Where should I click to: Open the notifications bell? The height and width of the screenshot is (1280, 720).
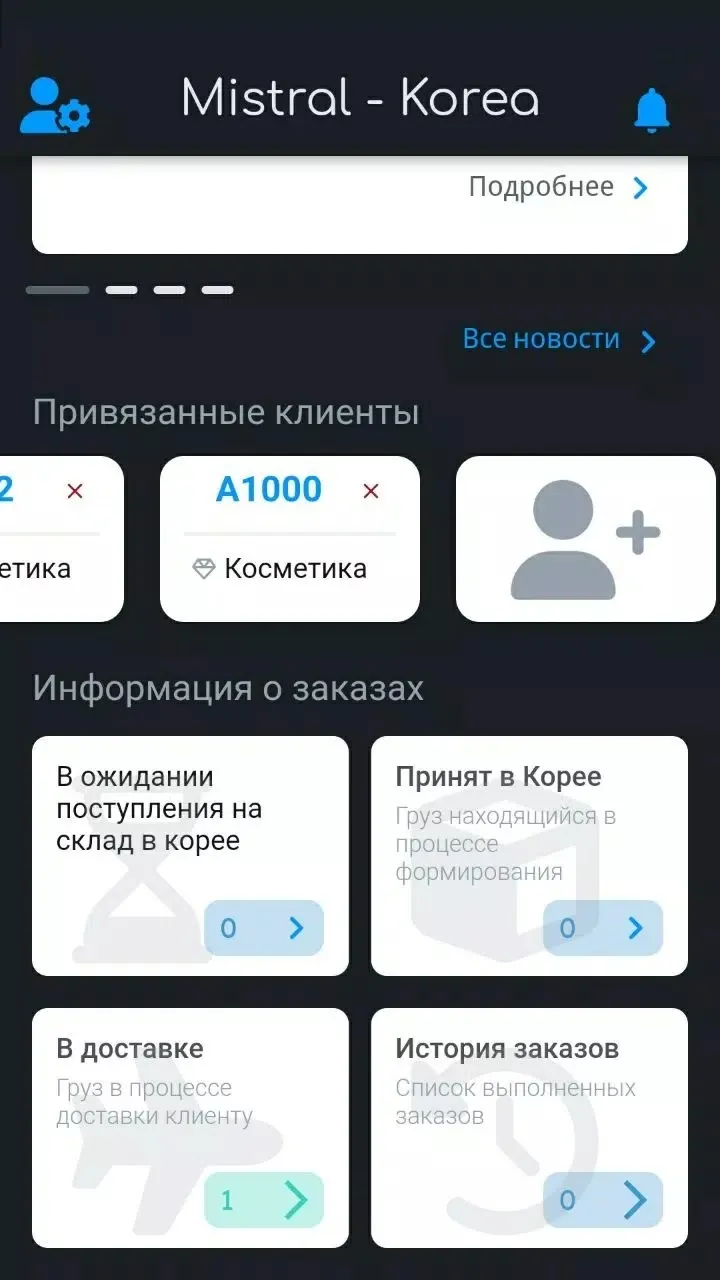(652, 109)
